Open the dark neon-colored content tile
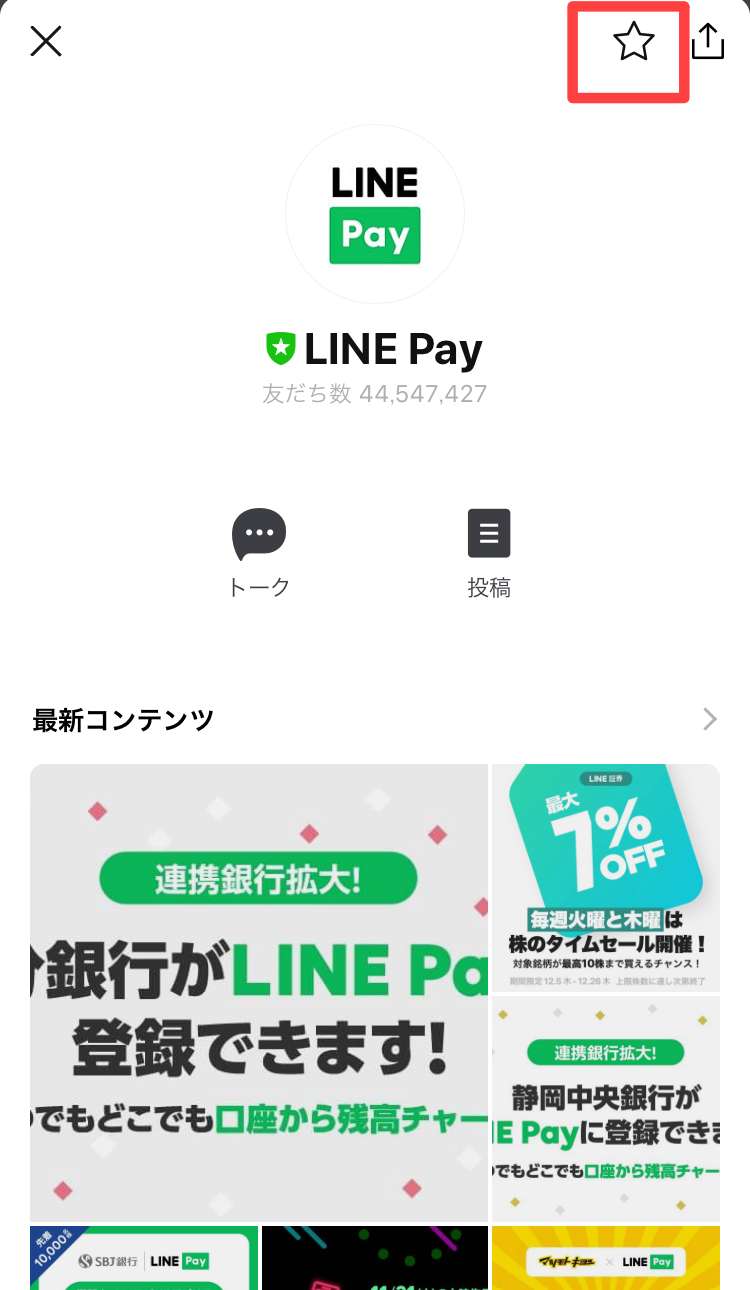 click(x=375, y=1258)
